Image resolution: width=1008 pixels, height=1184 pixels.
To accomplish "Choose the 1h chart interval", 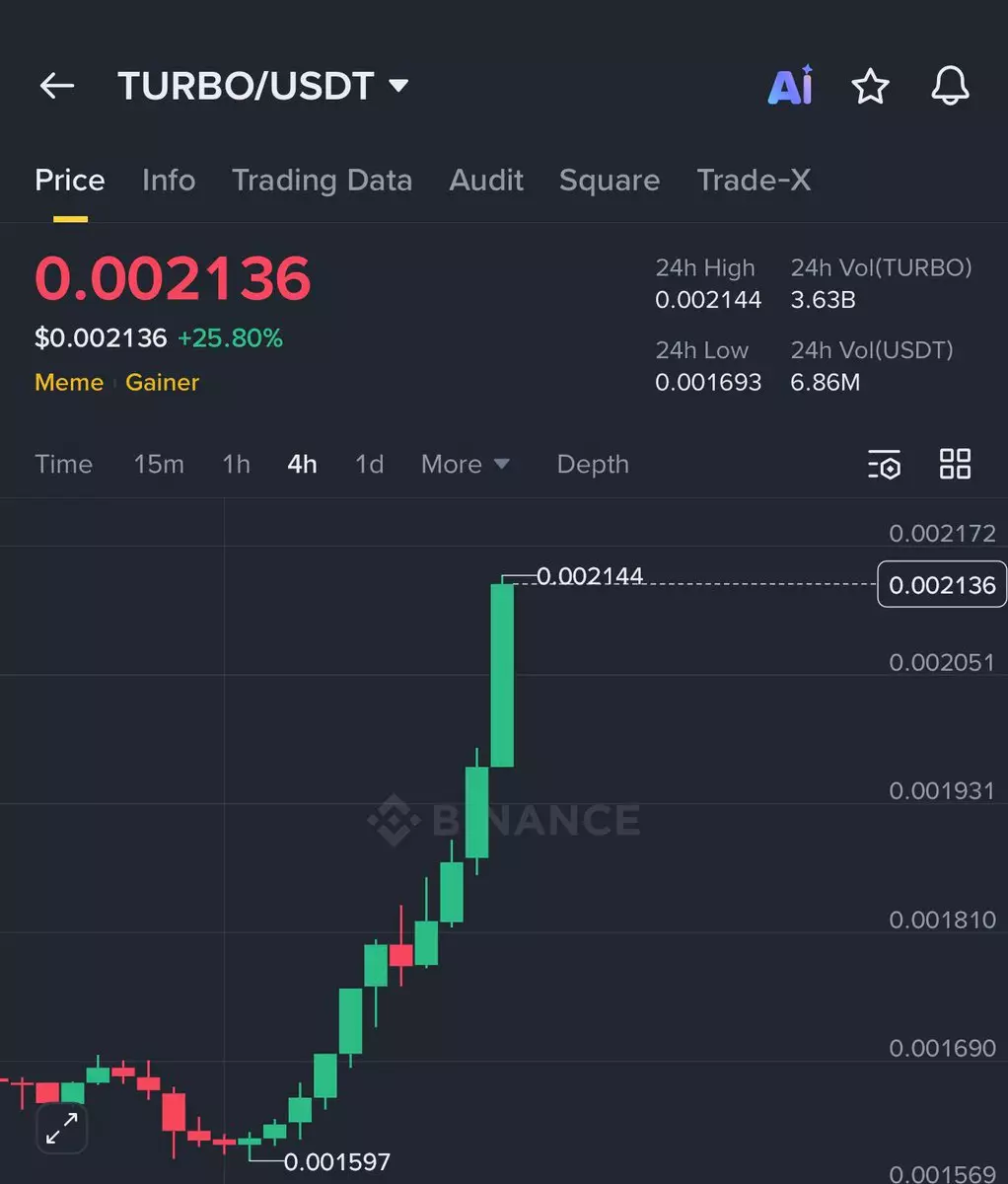I will [236, 464].
